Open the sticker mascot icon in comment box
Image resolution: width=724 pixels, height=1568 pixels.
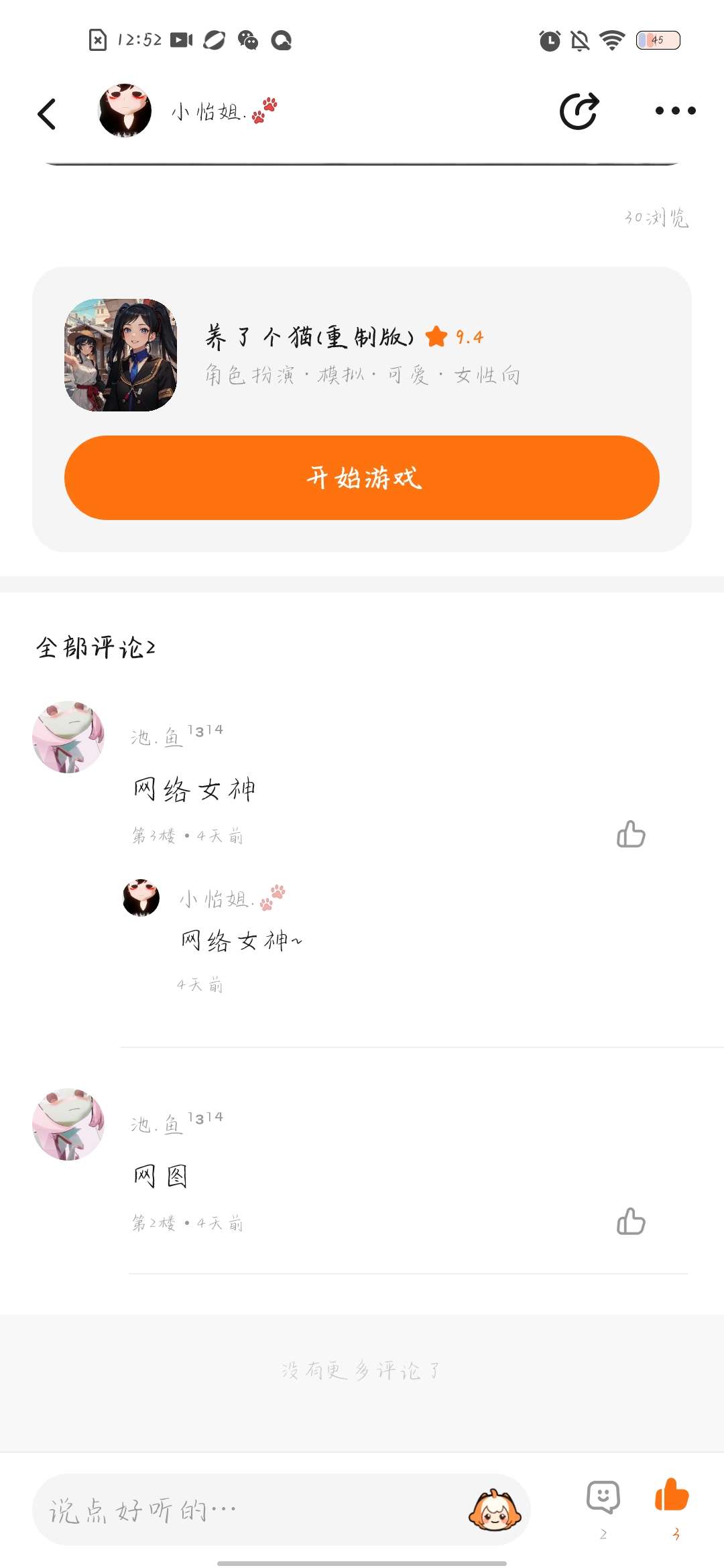[495, 1510]
